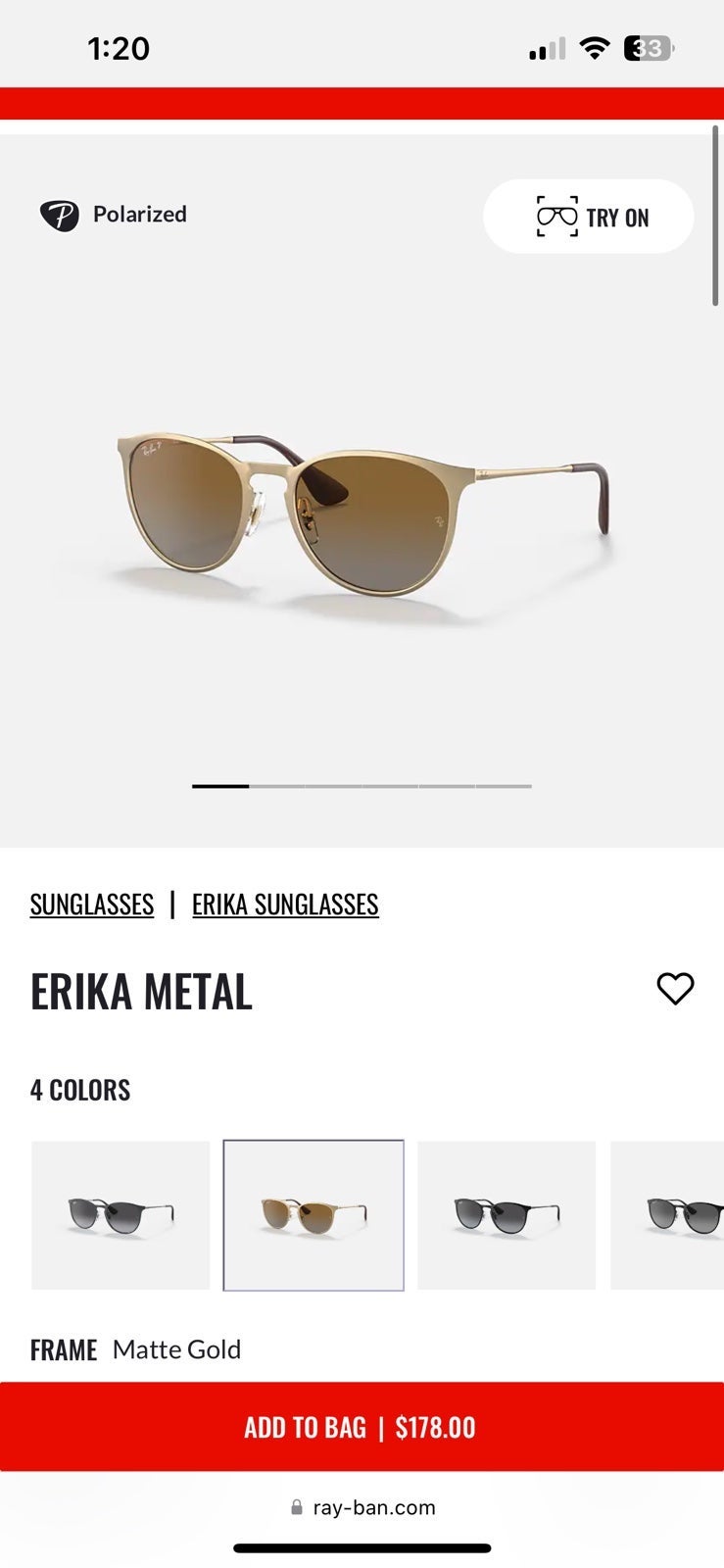Screen dimensions: 724x1568
Task: Jump to the second gallery image indicator
Action: (277, 786)
